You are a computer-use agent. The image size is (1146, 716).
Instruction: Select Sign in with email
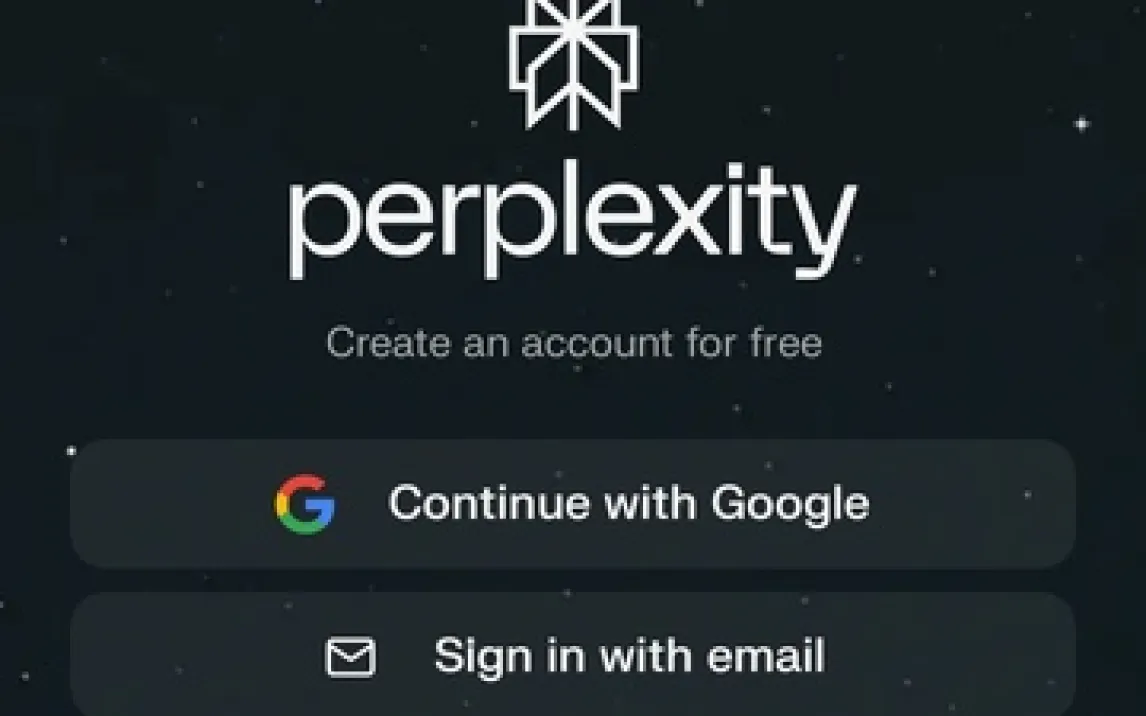click(573, 656)
